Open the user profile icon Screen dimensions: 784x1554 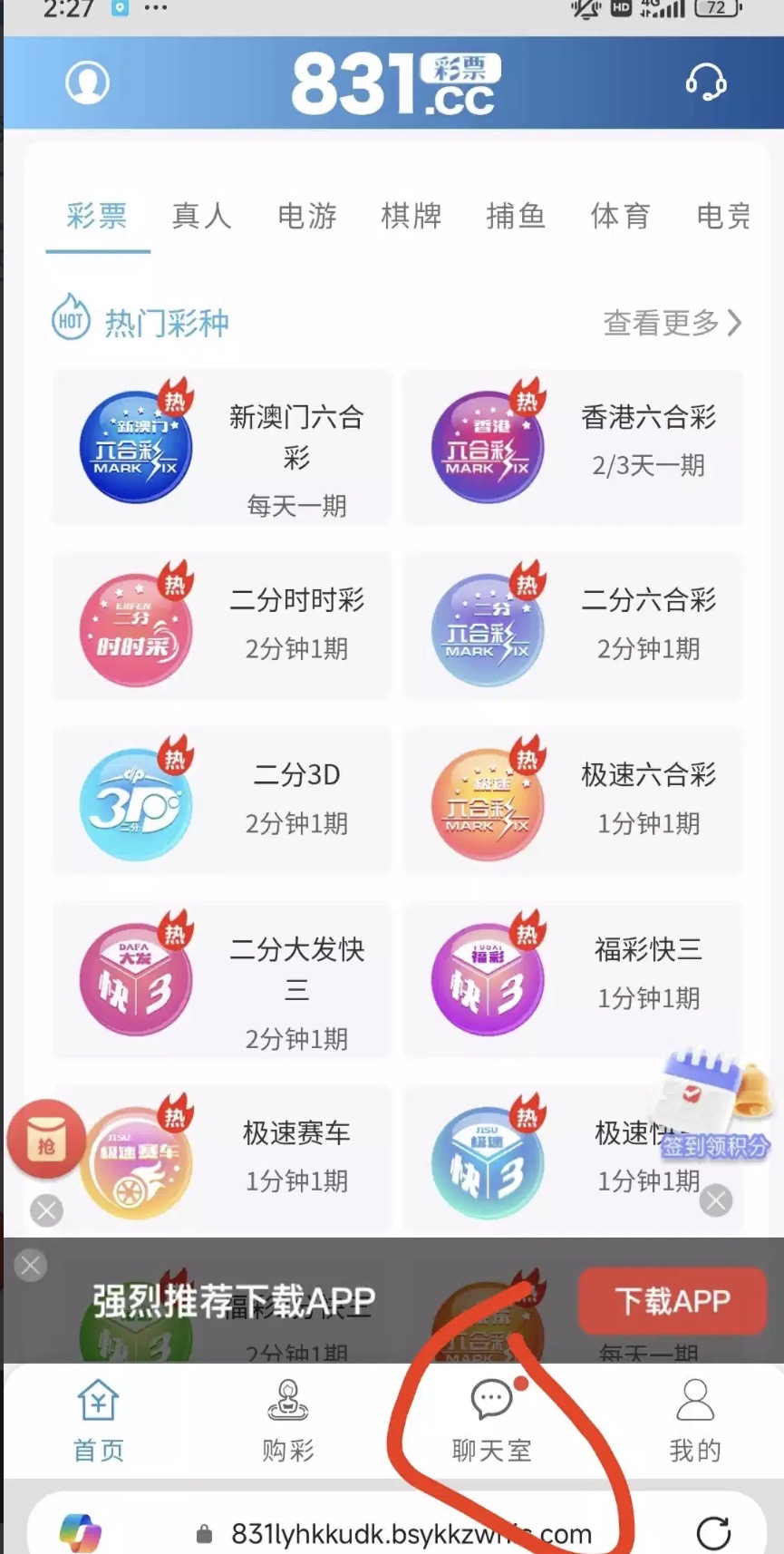(x=87, y=83)
